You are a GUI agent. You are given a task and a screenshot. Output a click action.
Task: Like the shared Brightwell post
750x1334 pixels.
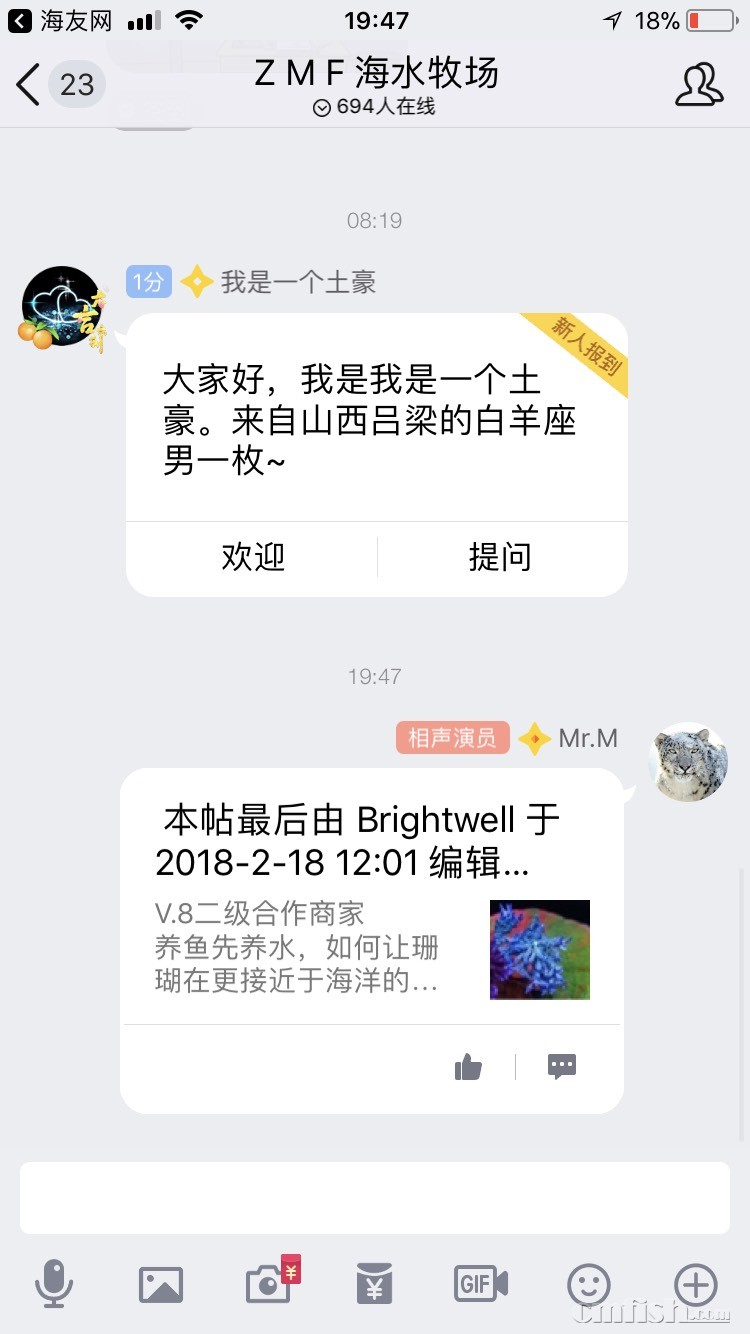pos(468,1067)
